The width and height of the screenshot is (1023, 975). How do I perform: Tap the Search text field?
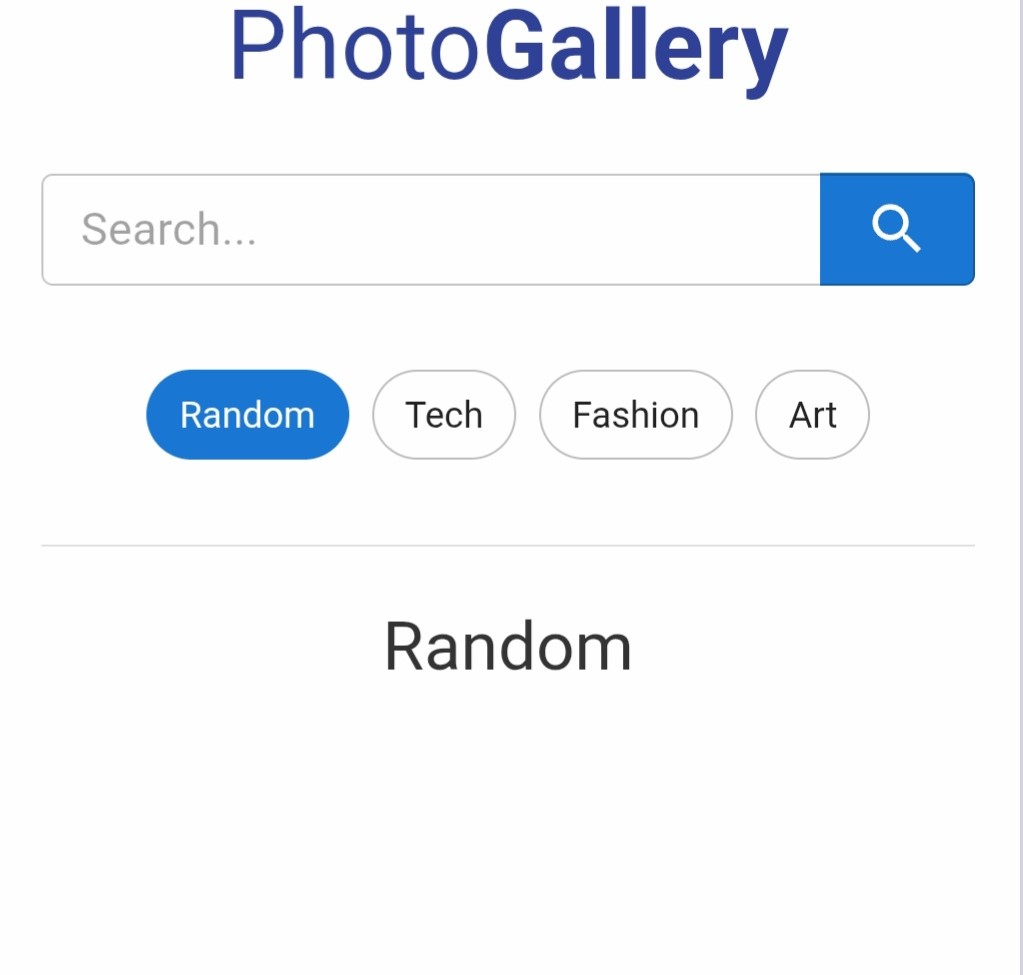430,230
